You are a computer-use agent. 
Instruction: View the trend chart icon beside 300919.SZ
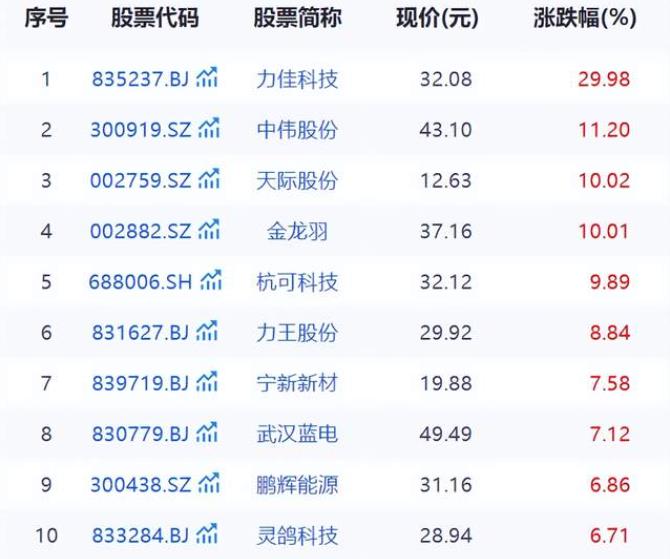(209, 129)
